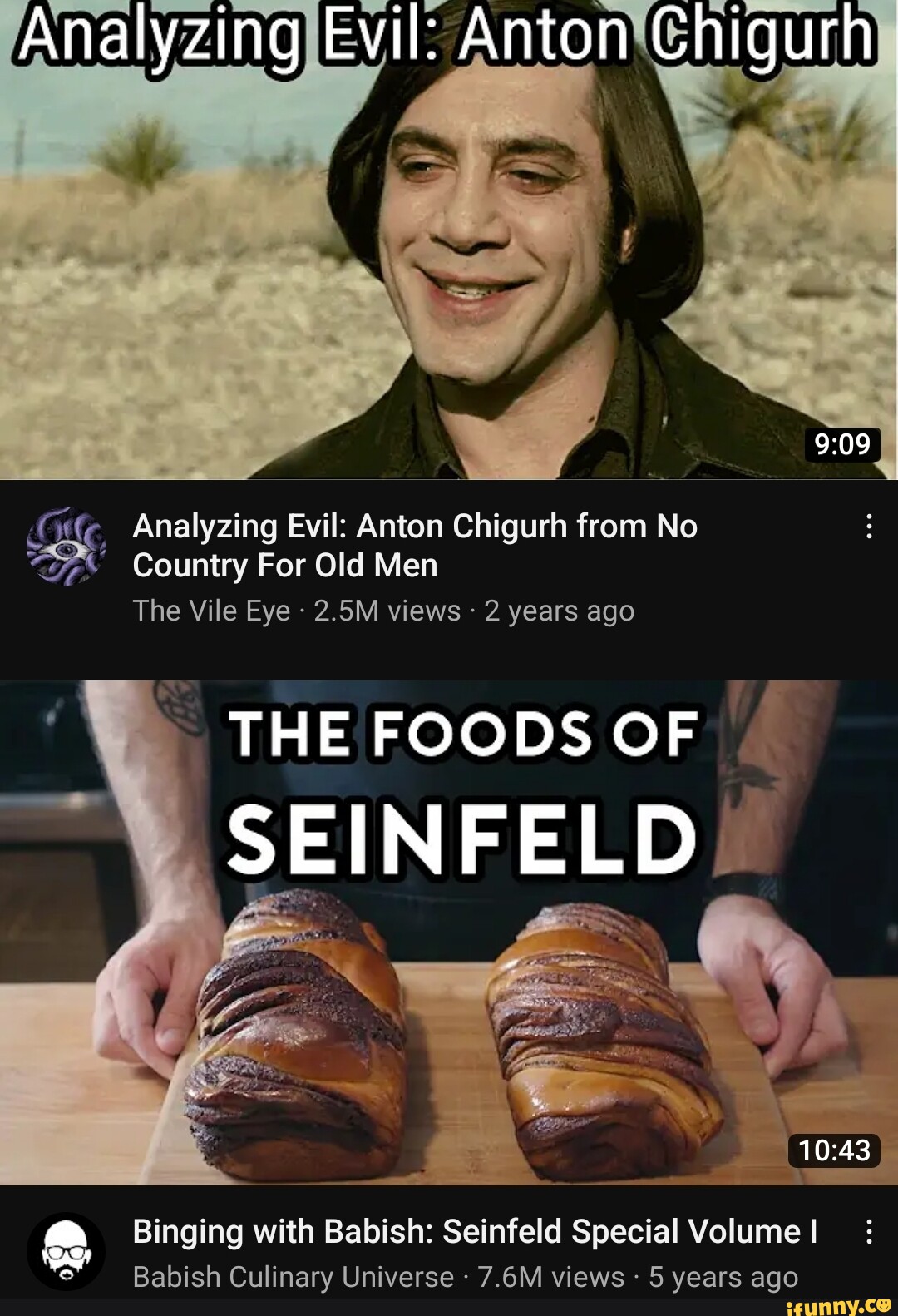
Task: Open overflow menu for the Seinfeld Special video
Action: [x=869, y=1231]
